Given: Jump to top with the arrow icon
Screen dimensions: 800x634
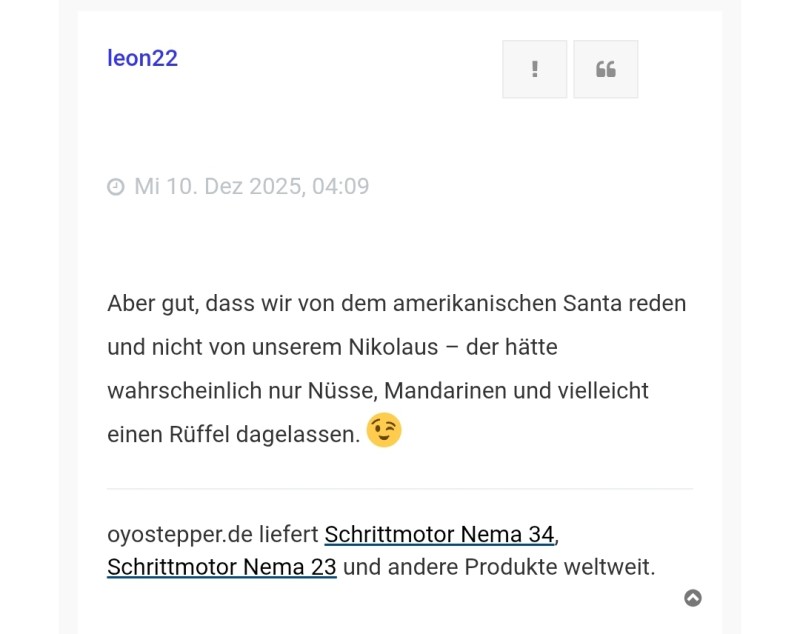Looking at the screenshot, I should 692,598.
